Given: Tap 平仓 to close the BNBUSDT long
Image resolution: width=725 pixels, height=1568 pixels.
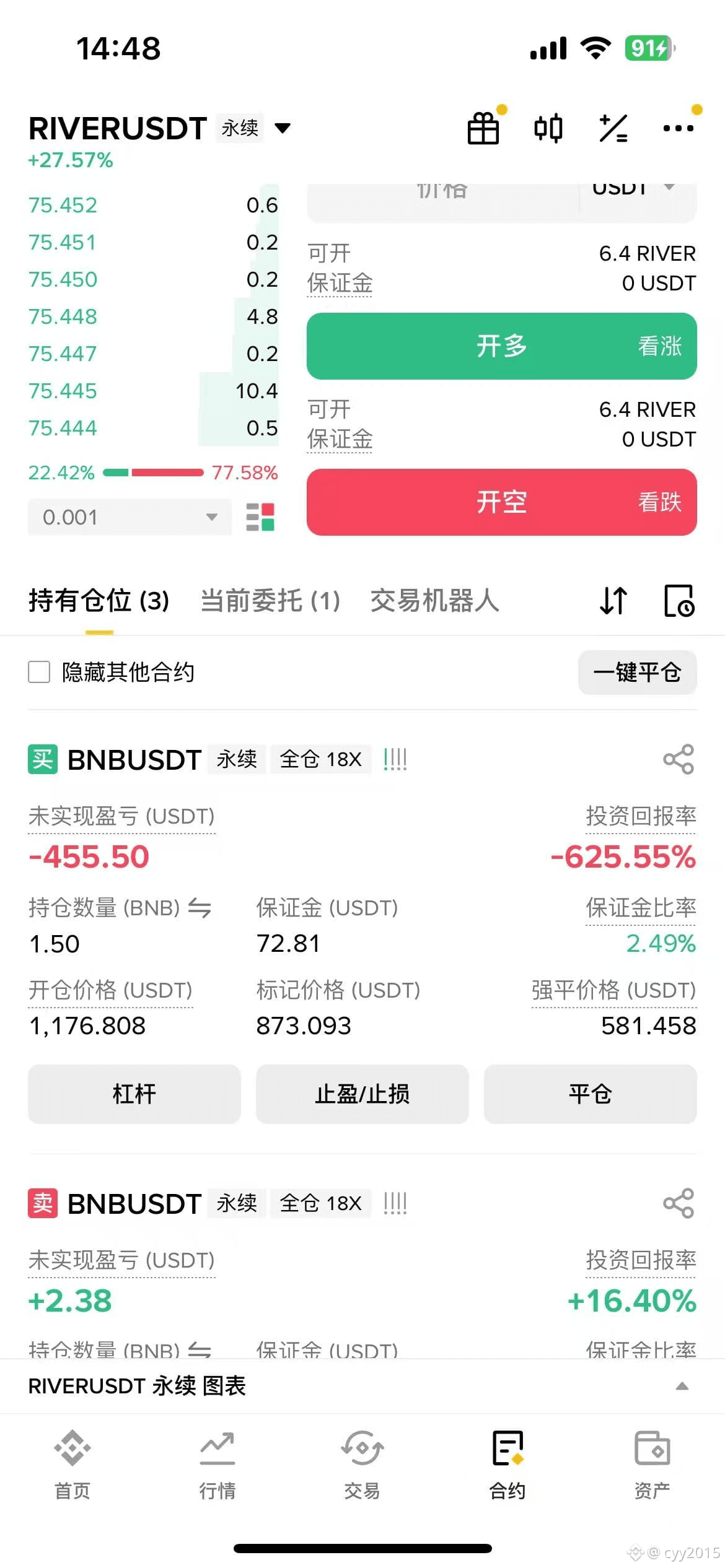Looking at the screenshot, I should pyautogui.click(x=590, y=1094).
